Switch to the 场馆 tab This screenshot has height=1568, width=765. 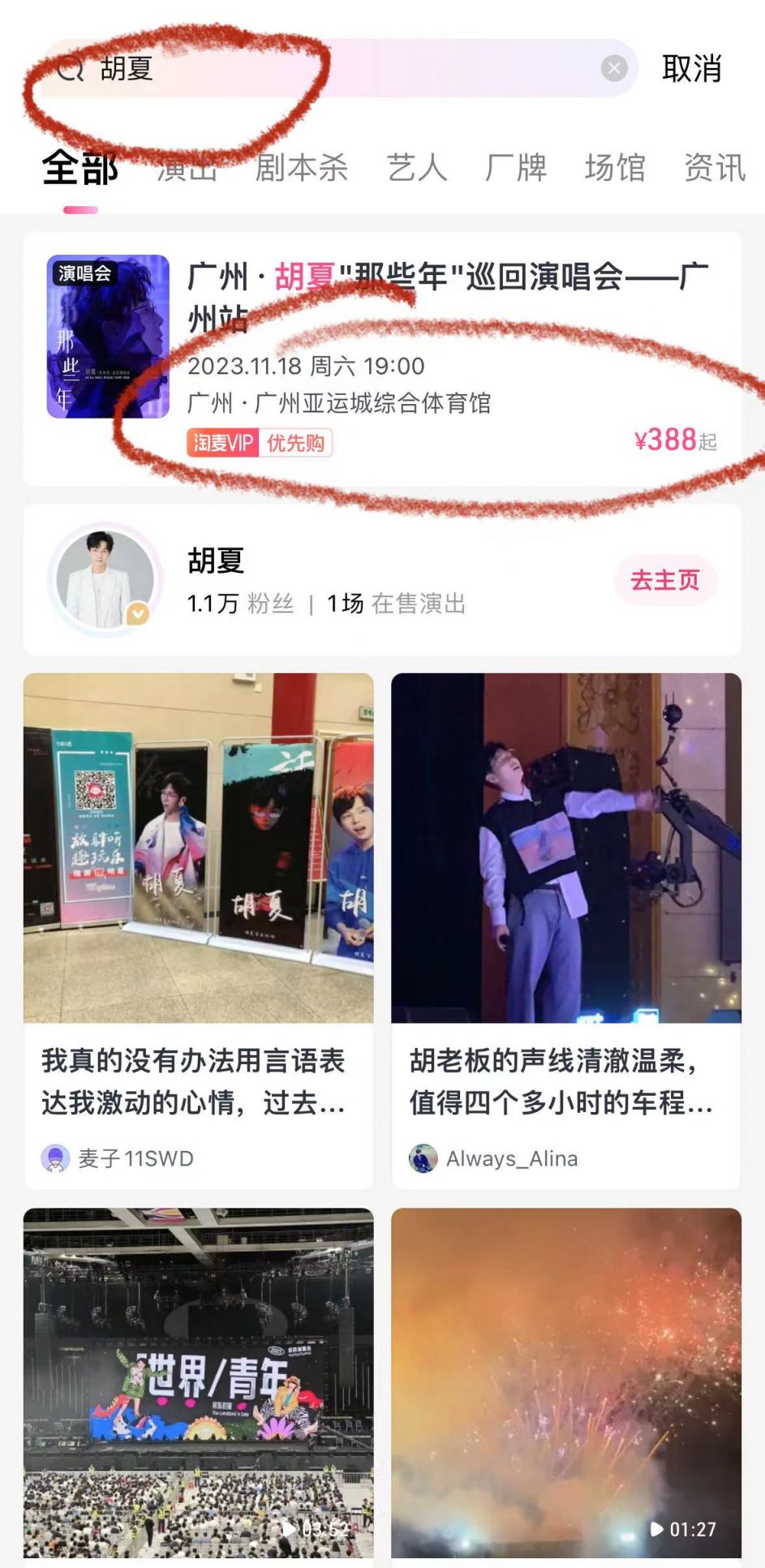pyautogui.click(x=615, y=169)
